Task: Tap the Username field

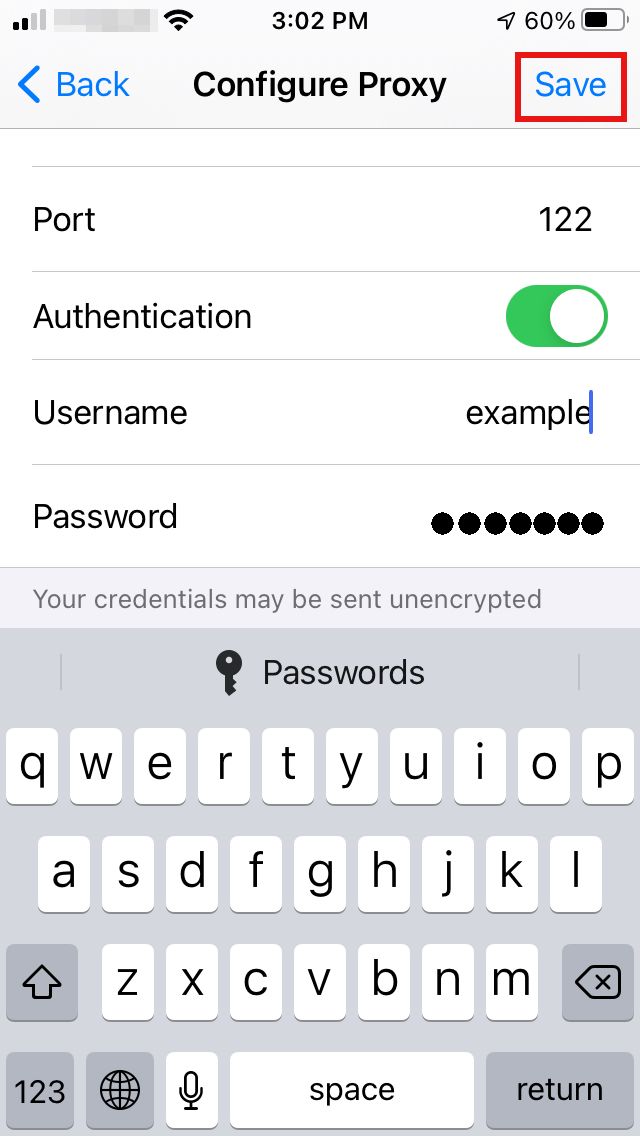Action: pos(320,412)
